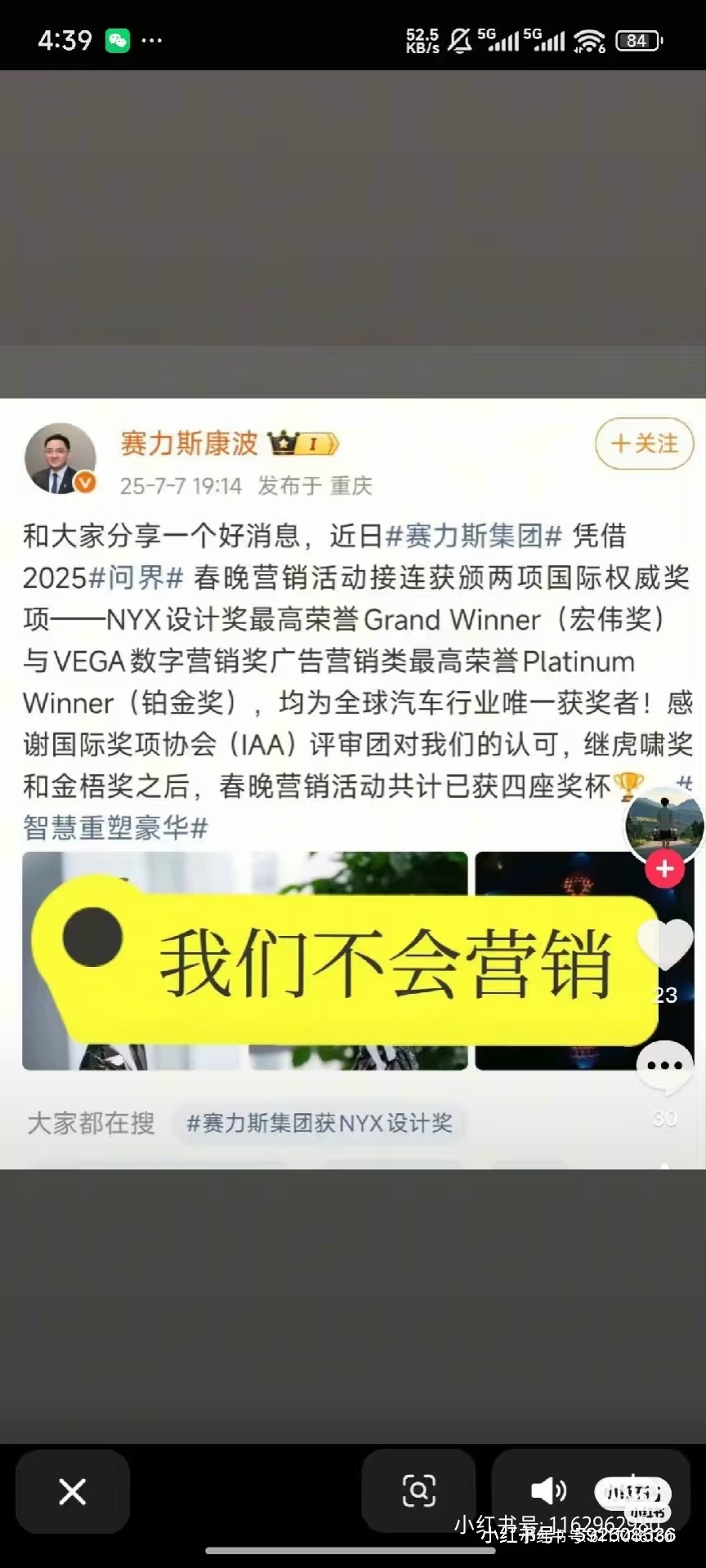Toggle the video sound speaker icon

548,1491
